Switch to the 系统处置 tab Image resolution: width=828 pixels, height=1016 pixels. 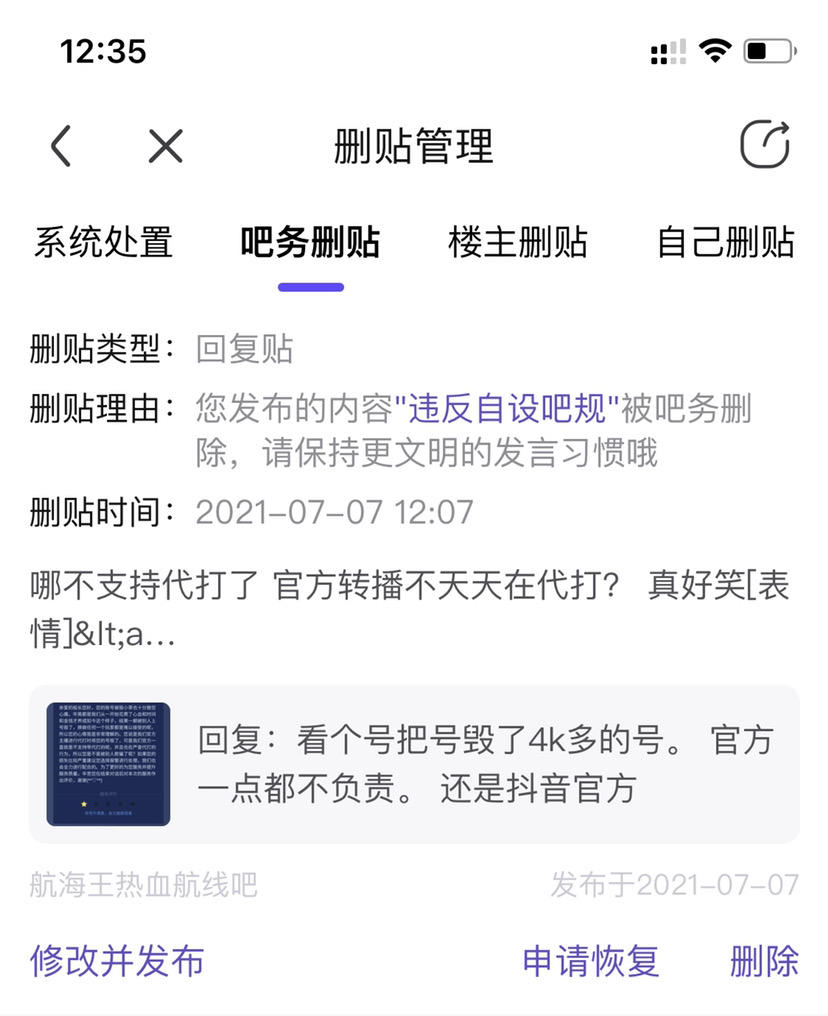pos(104,242)
